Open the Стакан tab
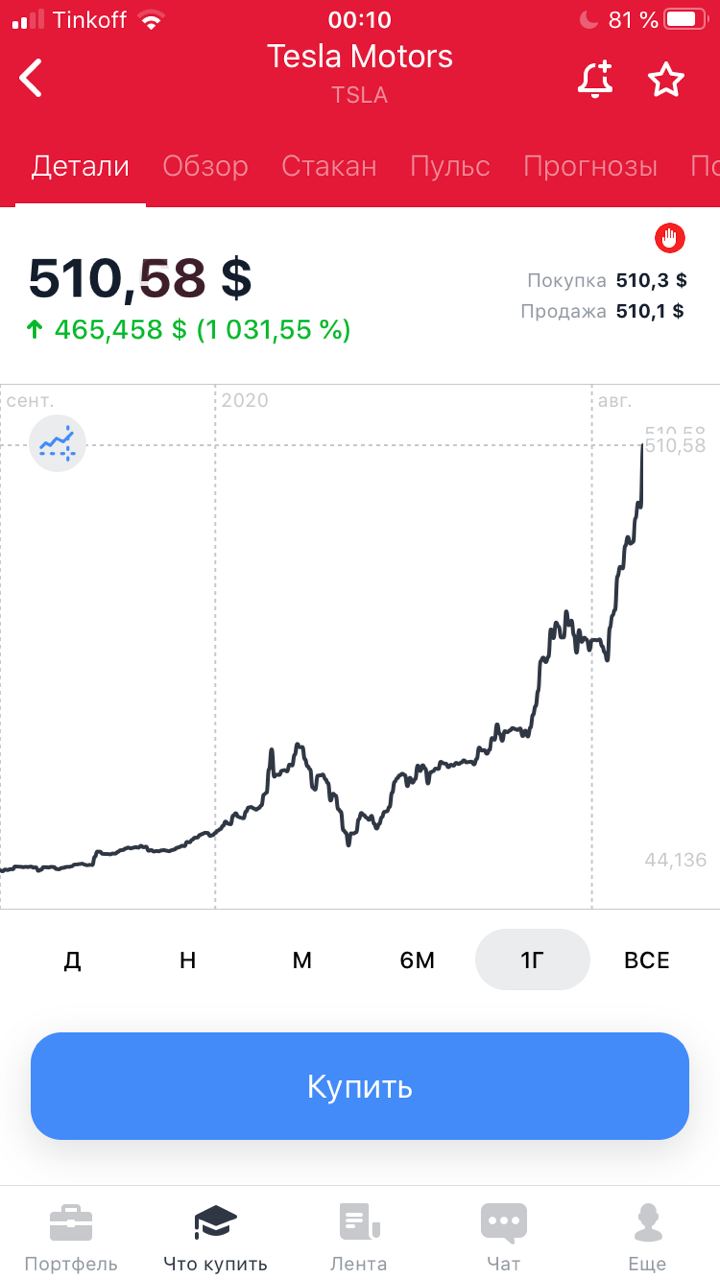 [x=329, y=166]
